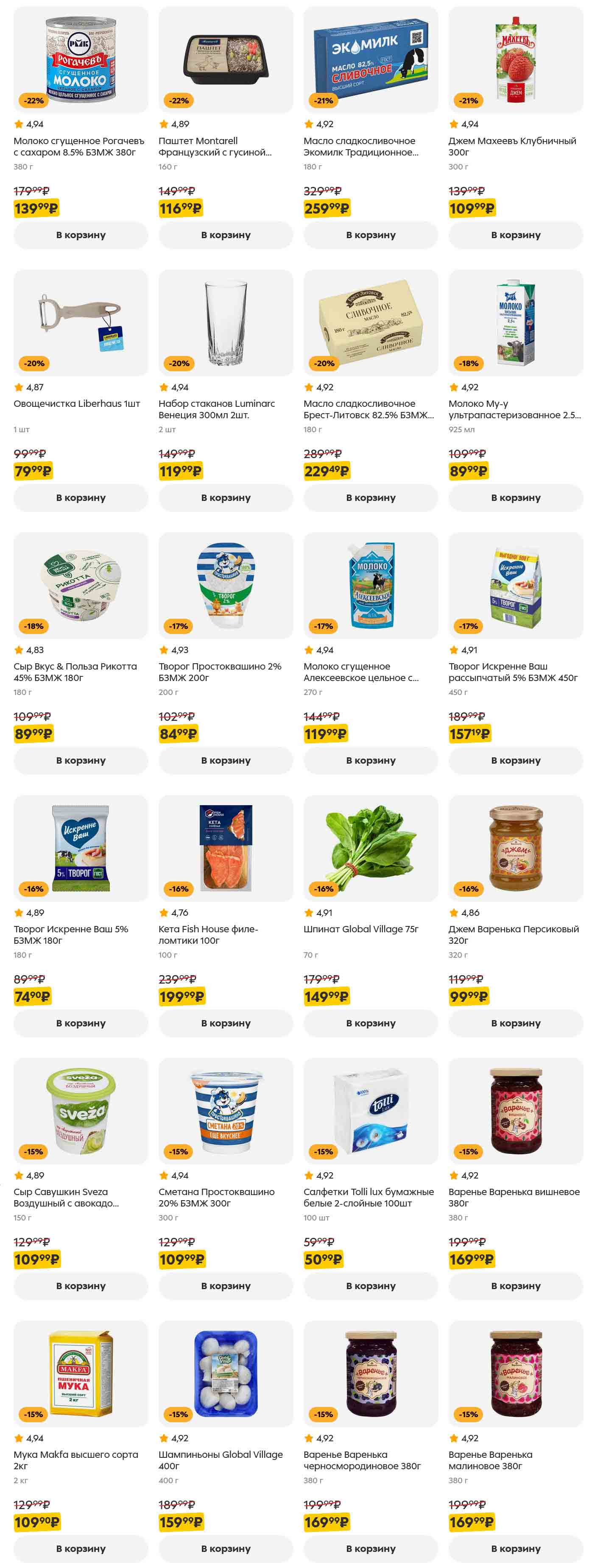
Task: Open Простоквашино 2% творог card
Action: [225, 586]
